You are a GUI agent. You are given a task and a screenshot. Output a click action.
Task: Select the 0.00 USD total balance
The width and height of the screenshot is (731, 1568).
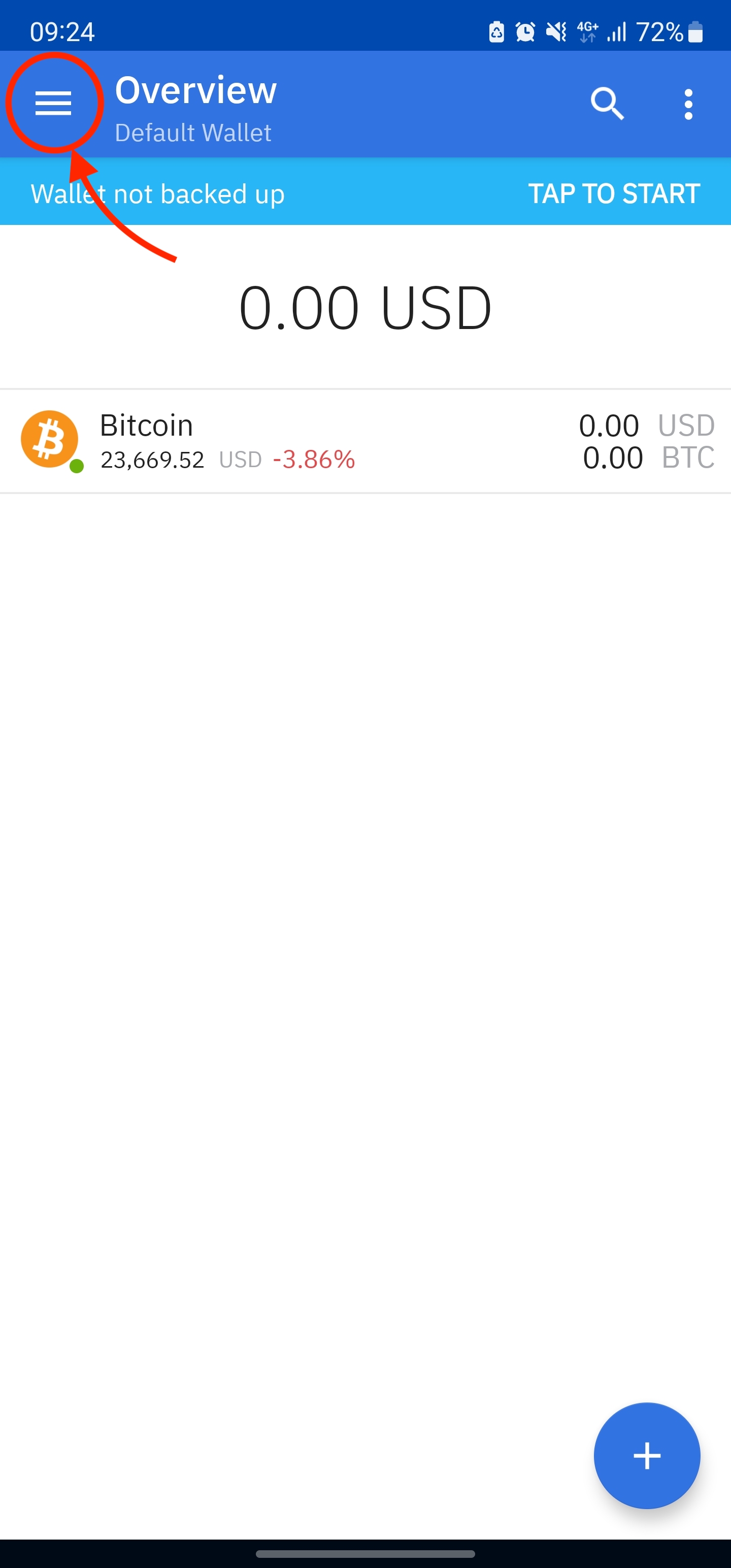[364, 307]
